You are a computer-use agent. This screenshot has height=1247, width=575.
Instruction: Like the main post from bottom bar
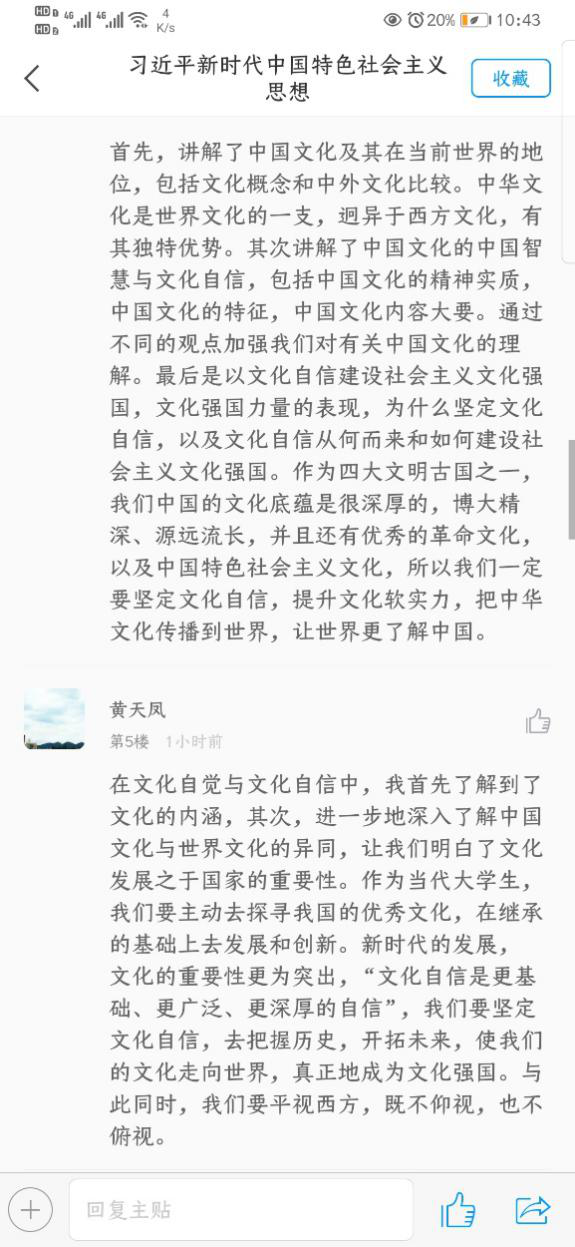[x=458, y=1210]
